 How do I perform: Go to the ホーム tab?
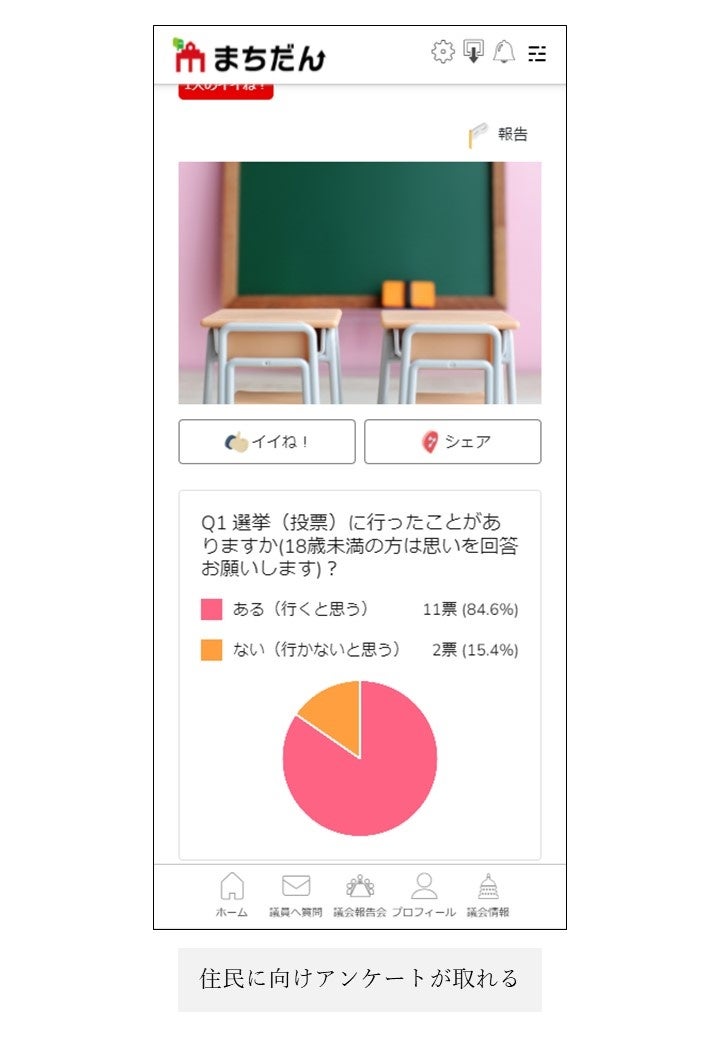231,895
